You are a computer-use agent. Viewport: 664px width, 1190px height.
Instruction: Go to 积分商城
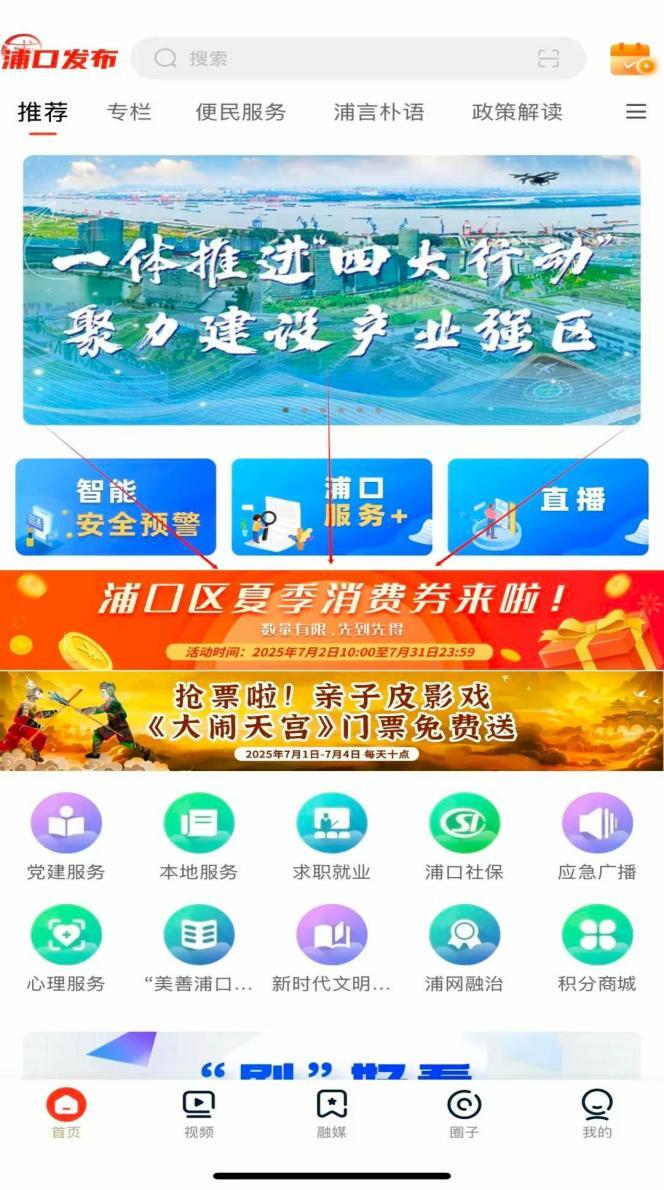[597, 949]
